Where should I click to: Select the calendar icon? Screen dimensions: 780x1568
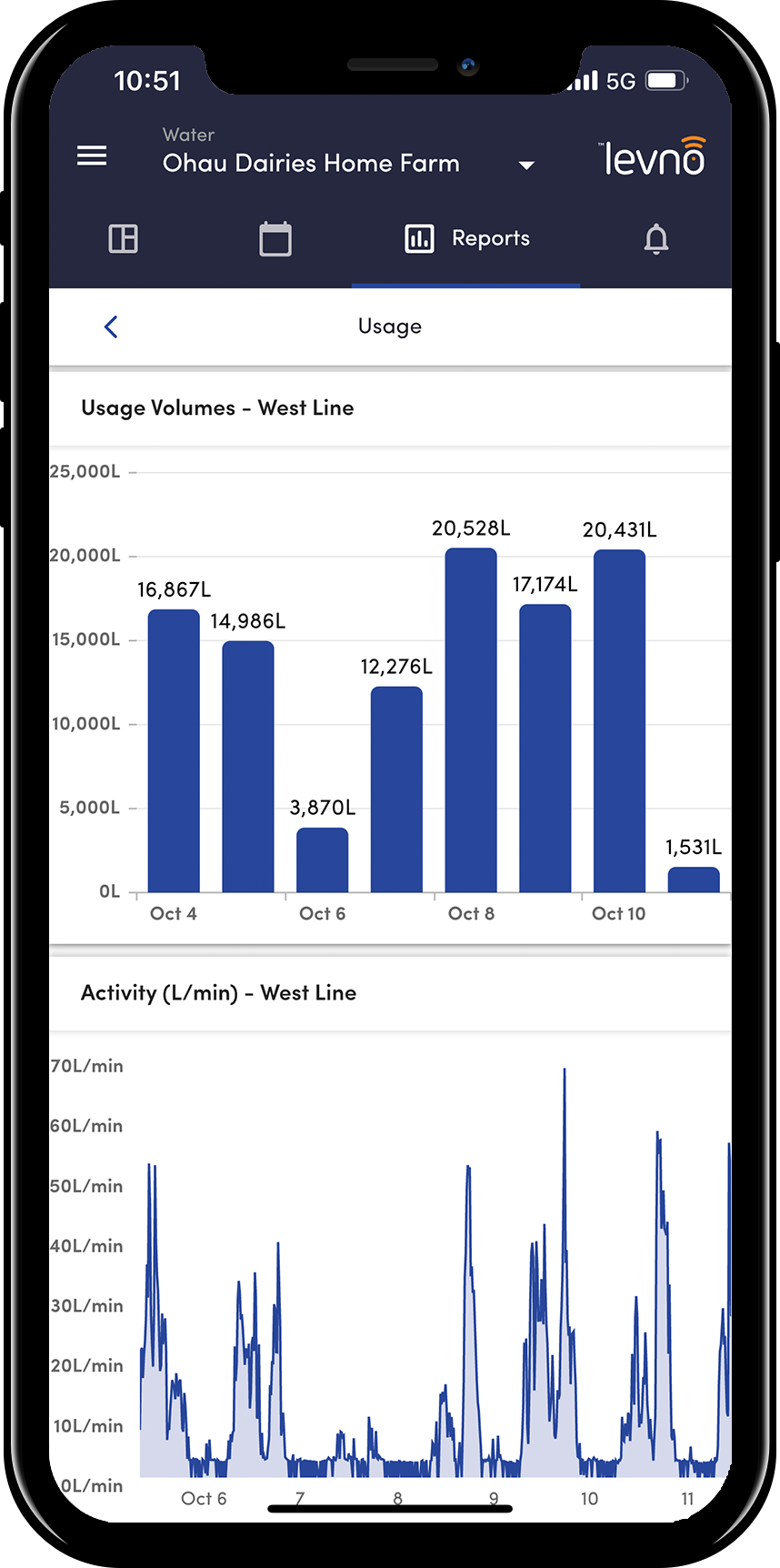tap(275, 238)
